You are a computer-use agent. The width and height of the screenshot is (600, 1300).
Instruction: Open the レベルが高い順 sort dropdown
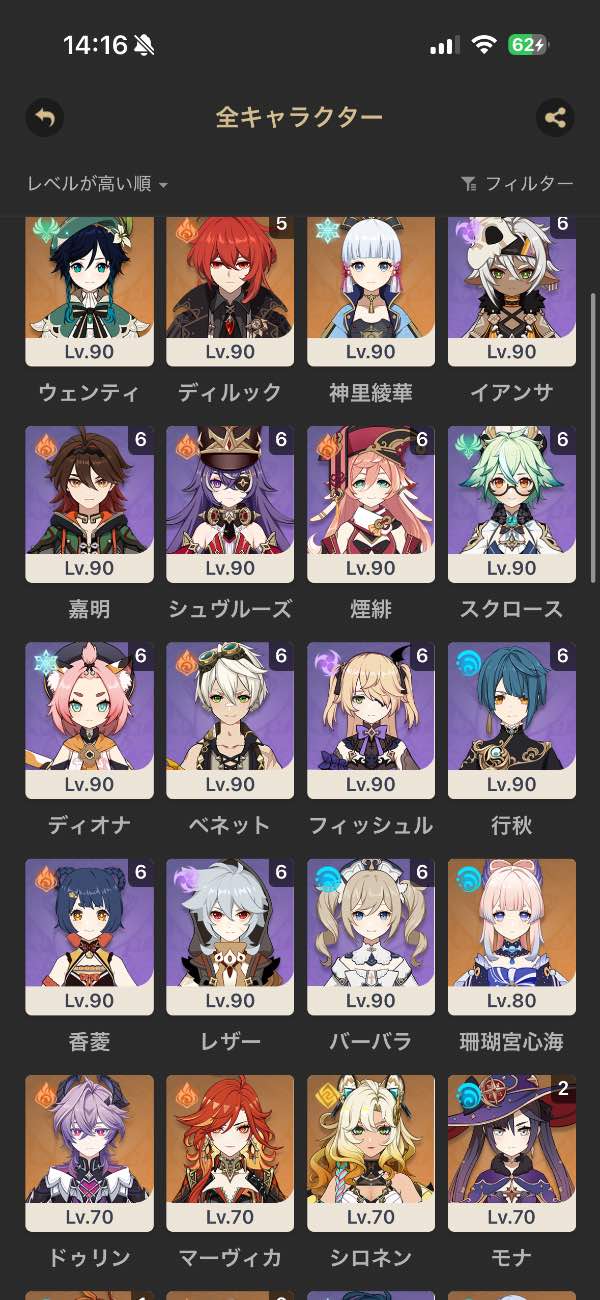[x=97, y=184]
